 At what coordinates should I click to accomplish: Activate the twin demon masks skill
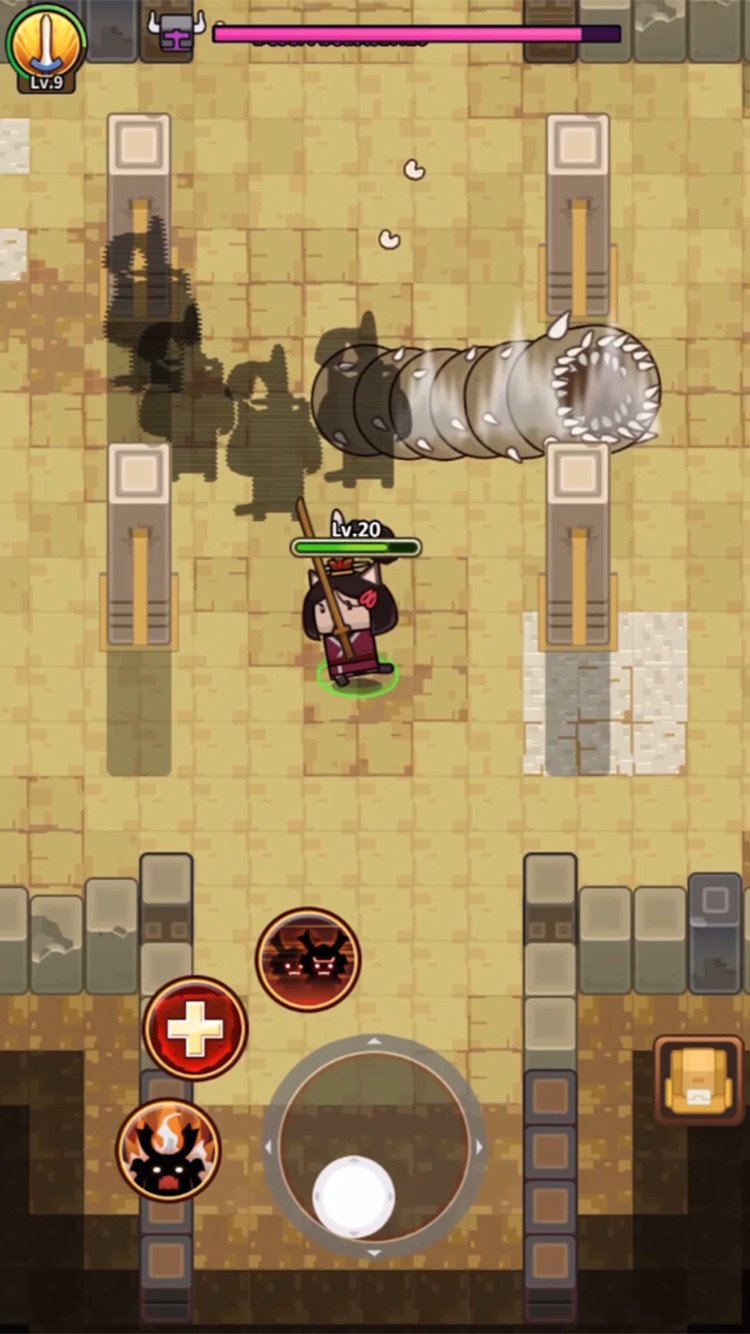pos(308,959)
